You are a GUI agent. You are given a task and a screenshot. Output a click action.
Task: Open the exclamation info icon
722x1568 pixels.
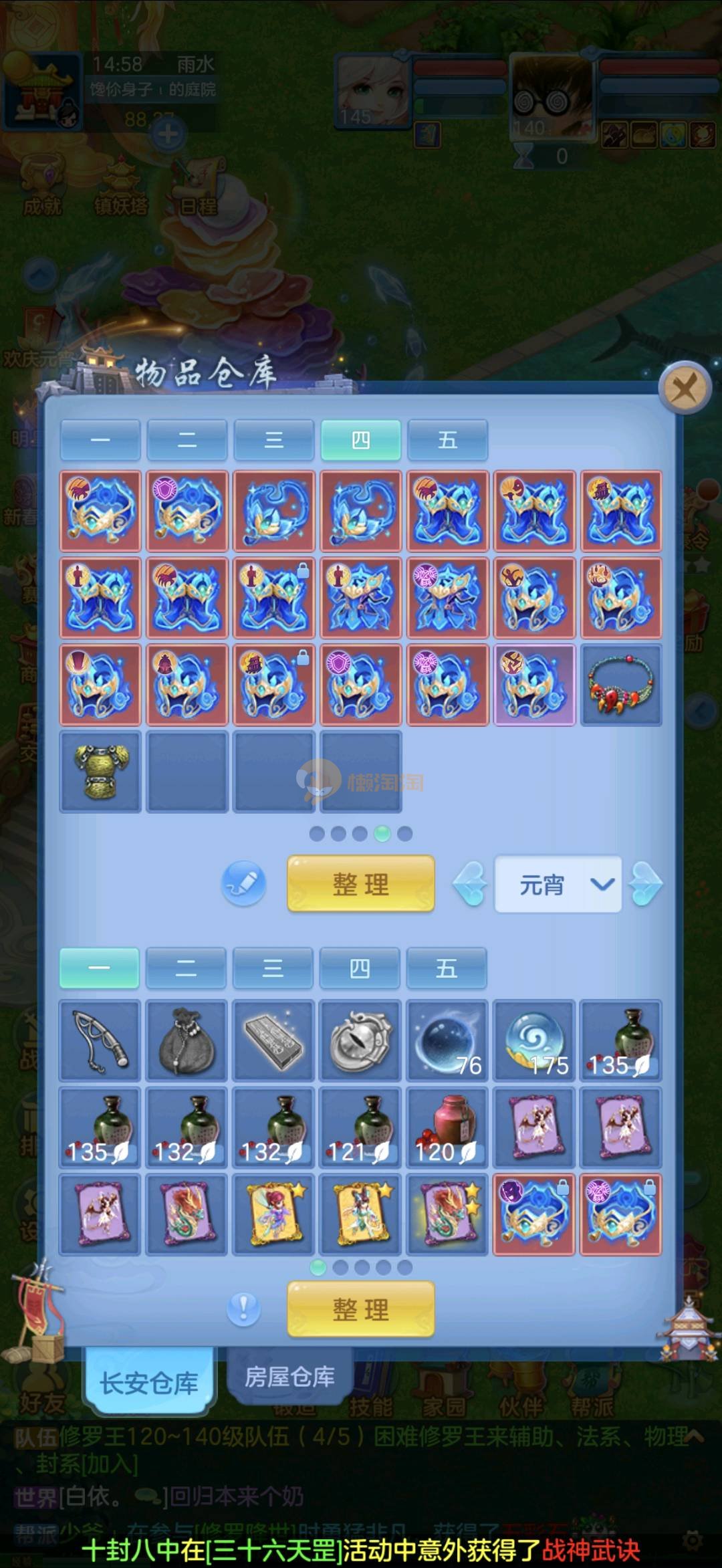click(243, 1308)
